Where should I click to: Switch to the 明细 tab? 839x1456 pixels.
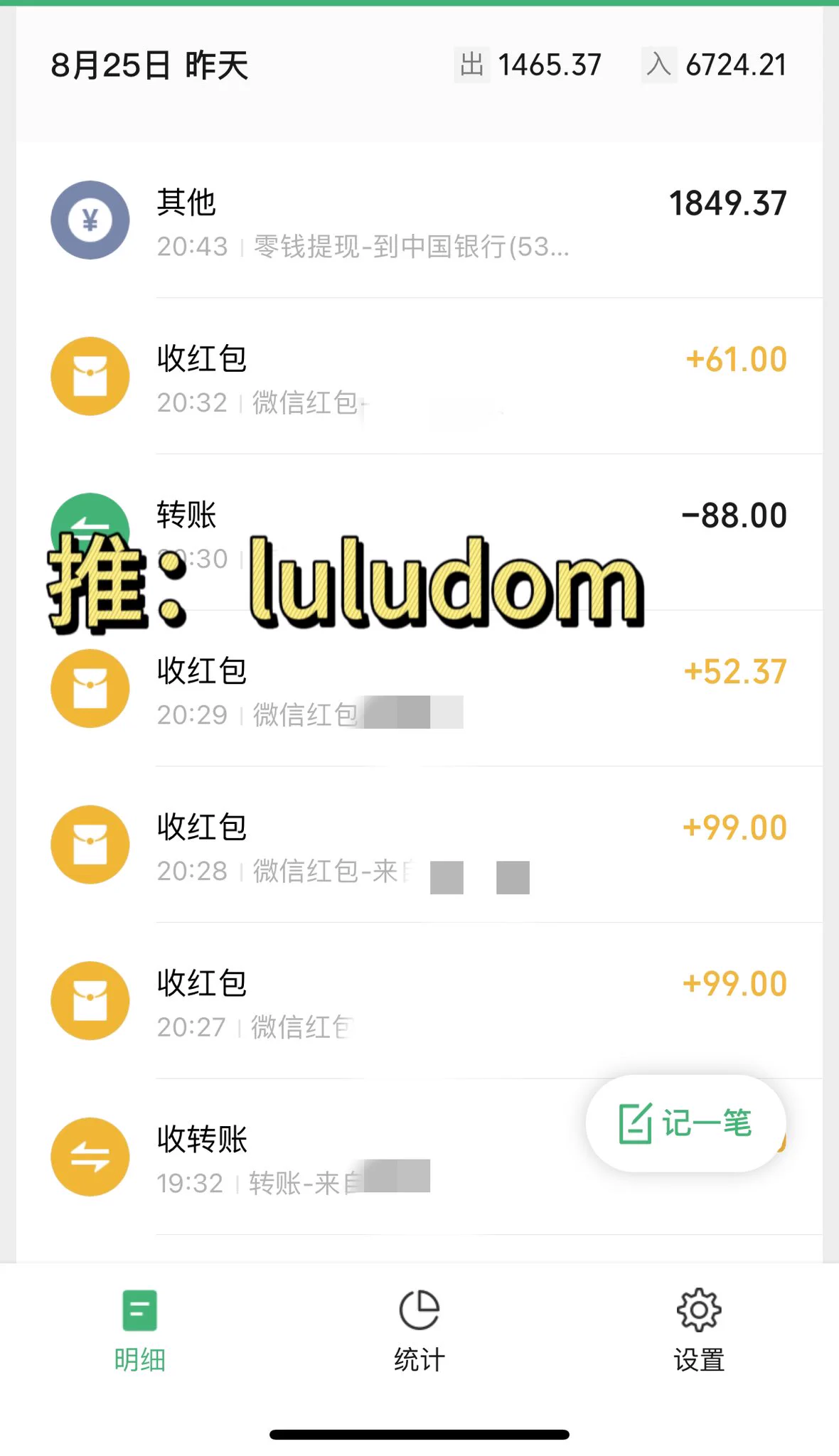[140, 1330]
